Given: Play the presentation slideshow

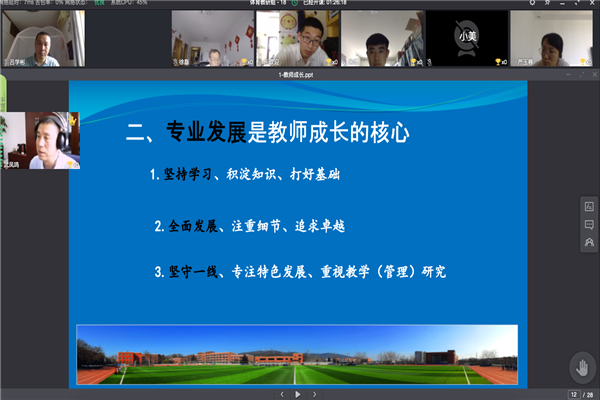Looking at the screenshot, I should pyautogui.click(x=297, y=394).
